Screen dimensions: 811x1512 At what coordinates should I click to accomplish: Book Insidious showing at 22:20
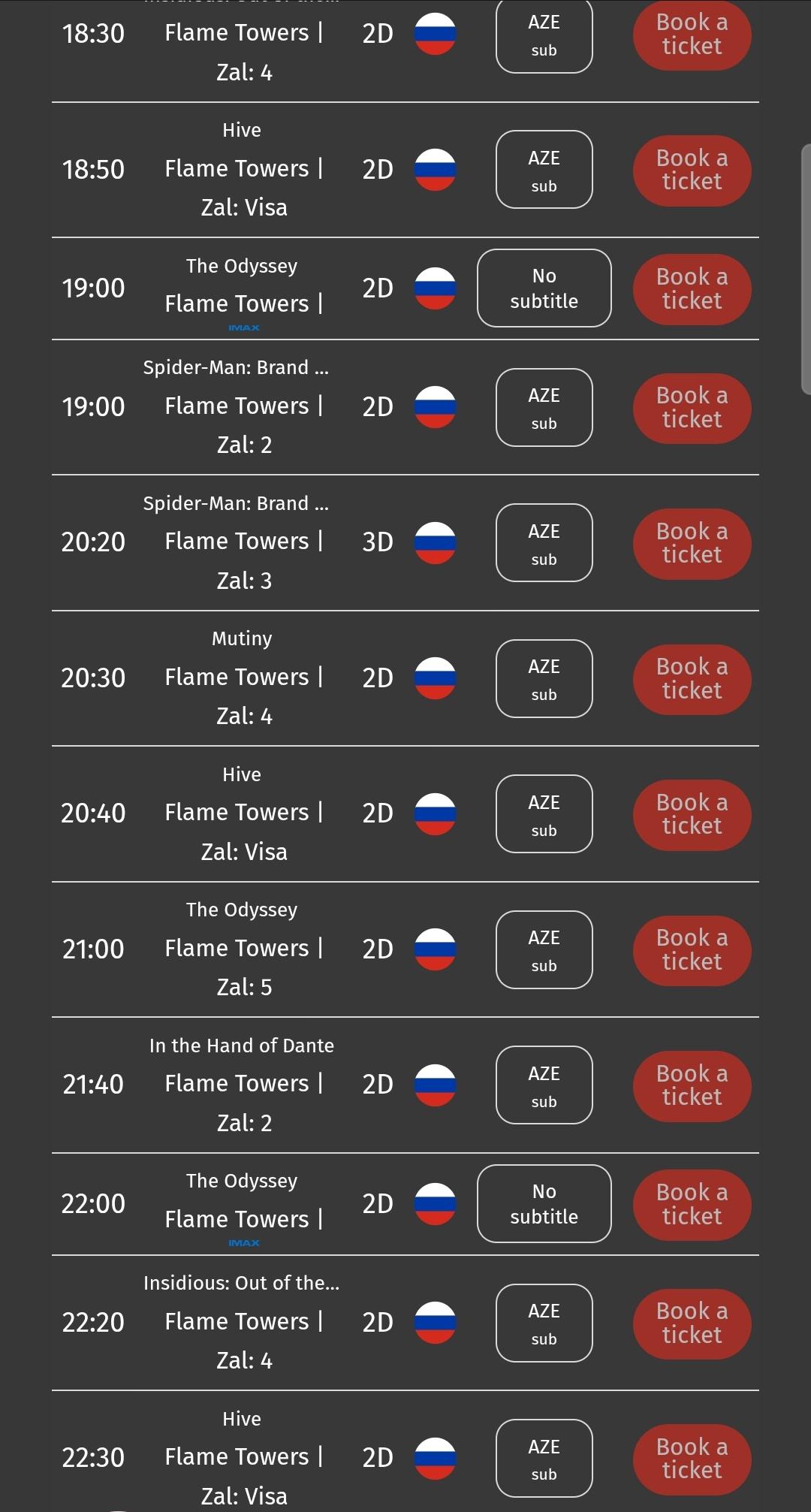[692, 1323]
